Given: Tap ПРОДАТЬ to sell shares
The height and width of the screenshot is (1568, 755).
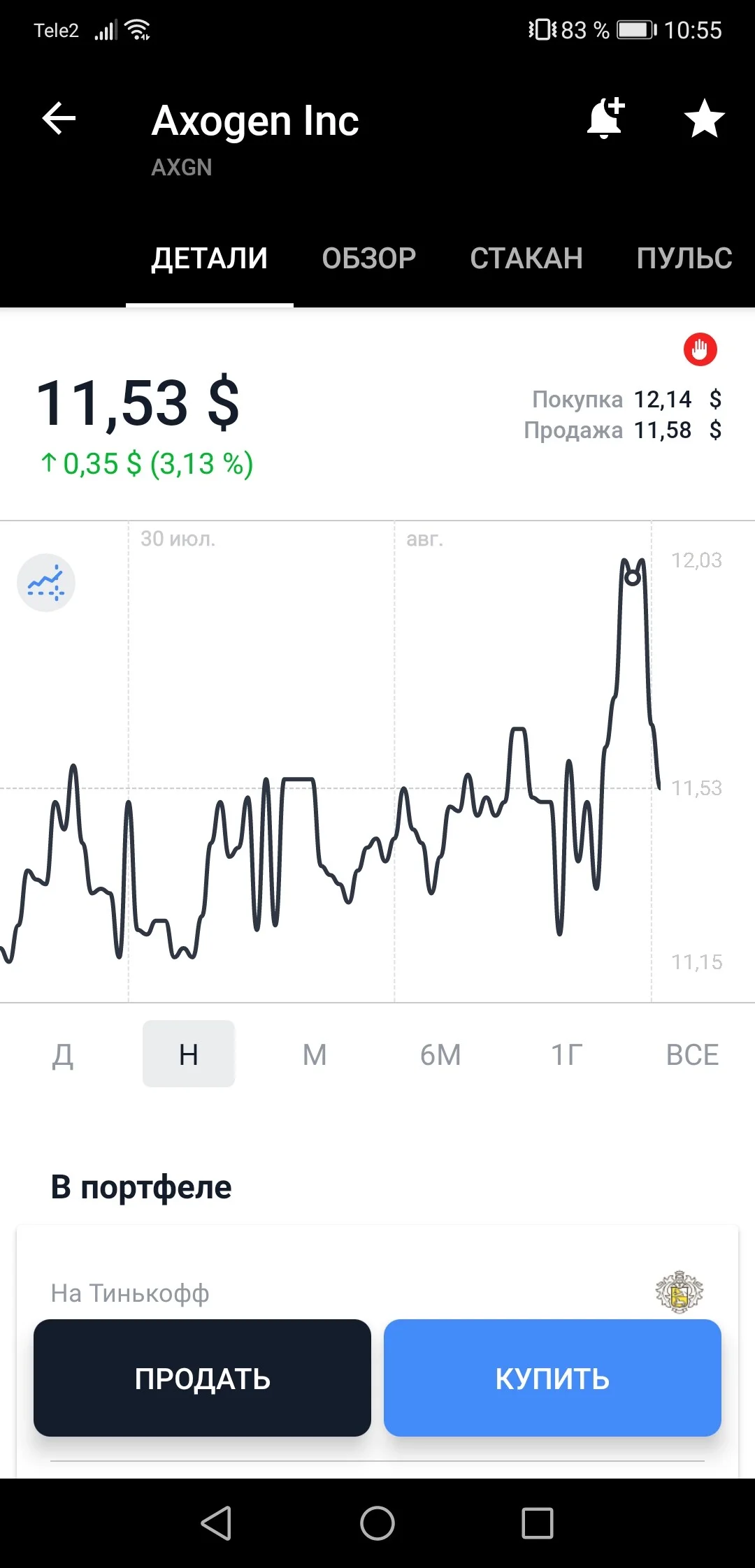Looking at the screenshot, I should (202, 1378).
